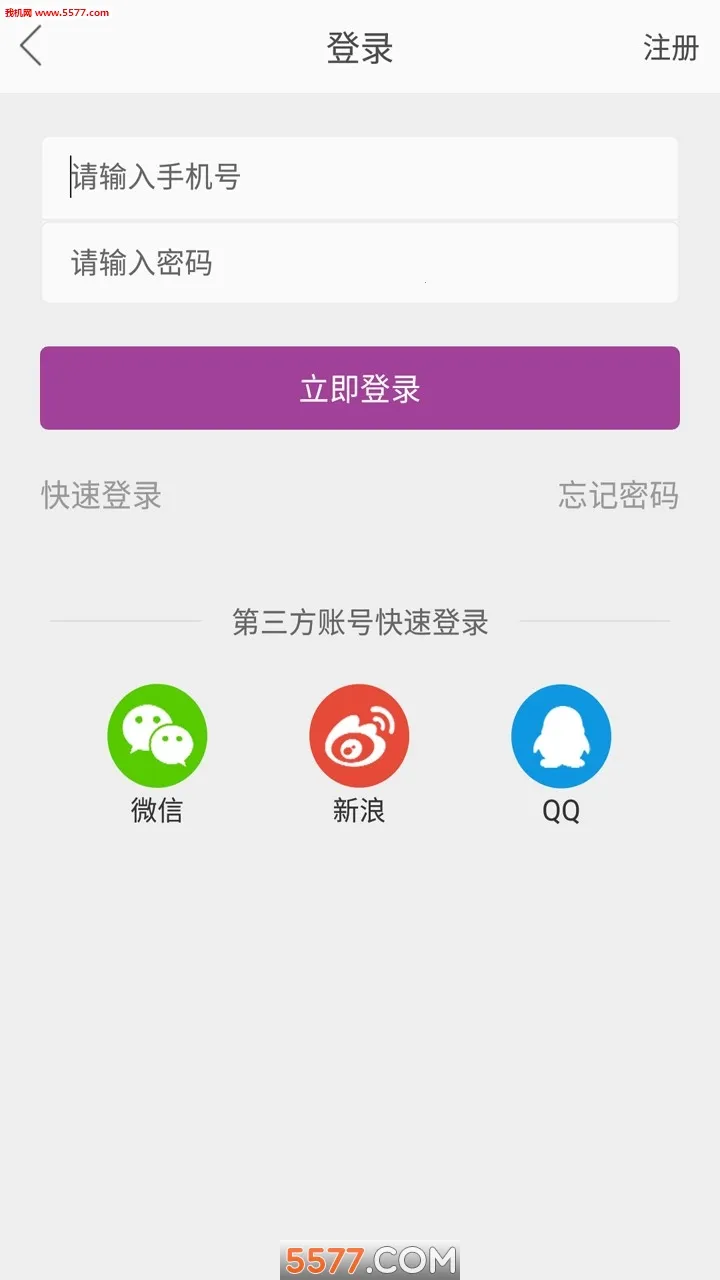Sign in with 新浪 Weibo

[359, 736]
